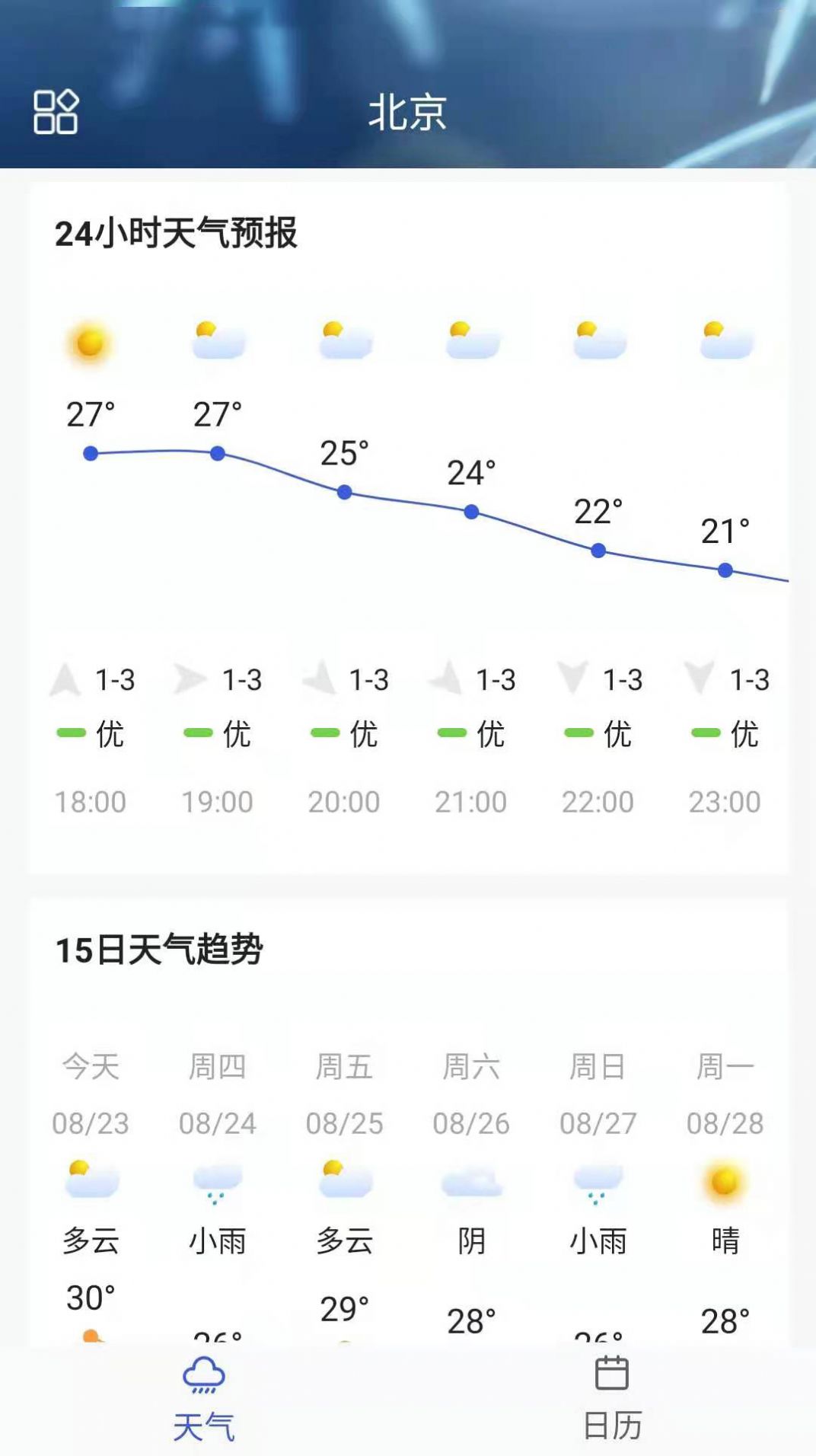Screen dimensions: 816x1456
Task: Tap the green 优 air quality bar at 18:00
Action: click(x=71, y=733)
